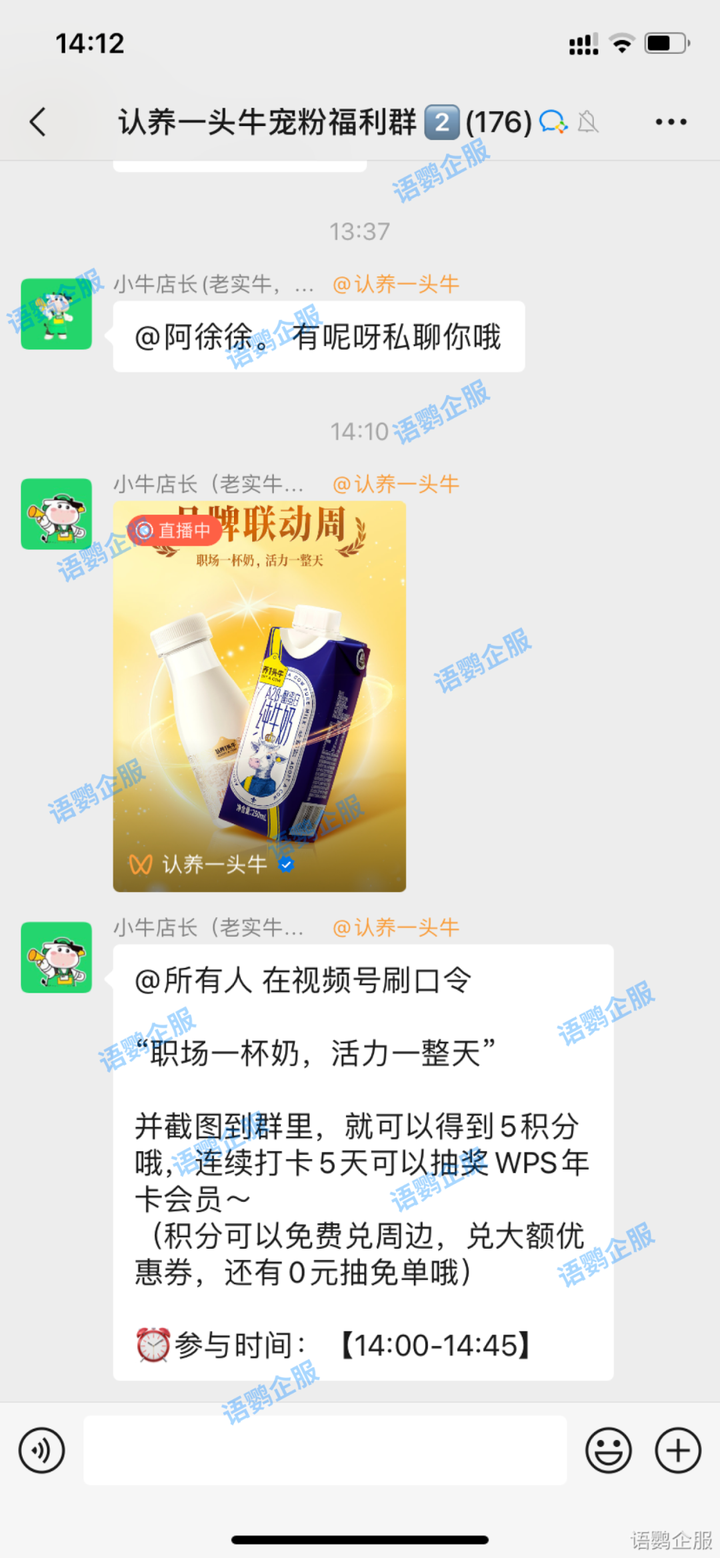Tap the message input field
This screenshot has height=1558, width=720.
tap(324, 1450)
